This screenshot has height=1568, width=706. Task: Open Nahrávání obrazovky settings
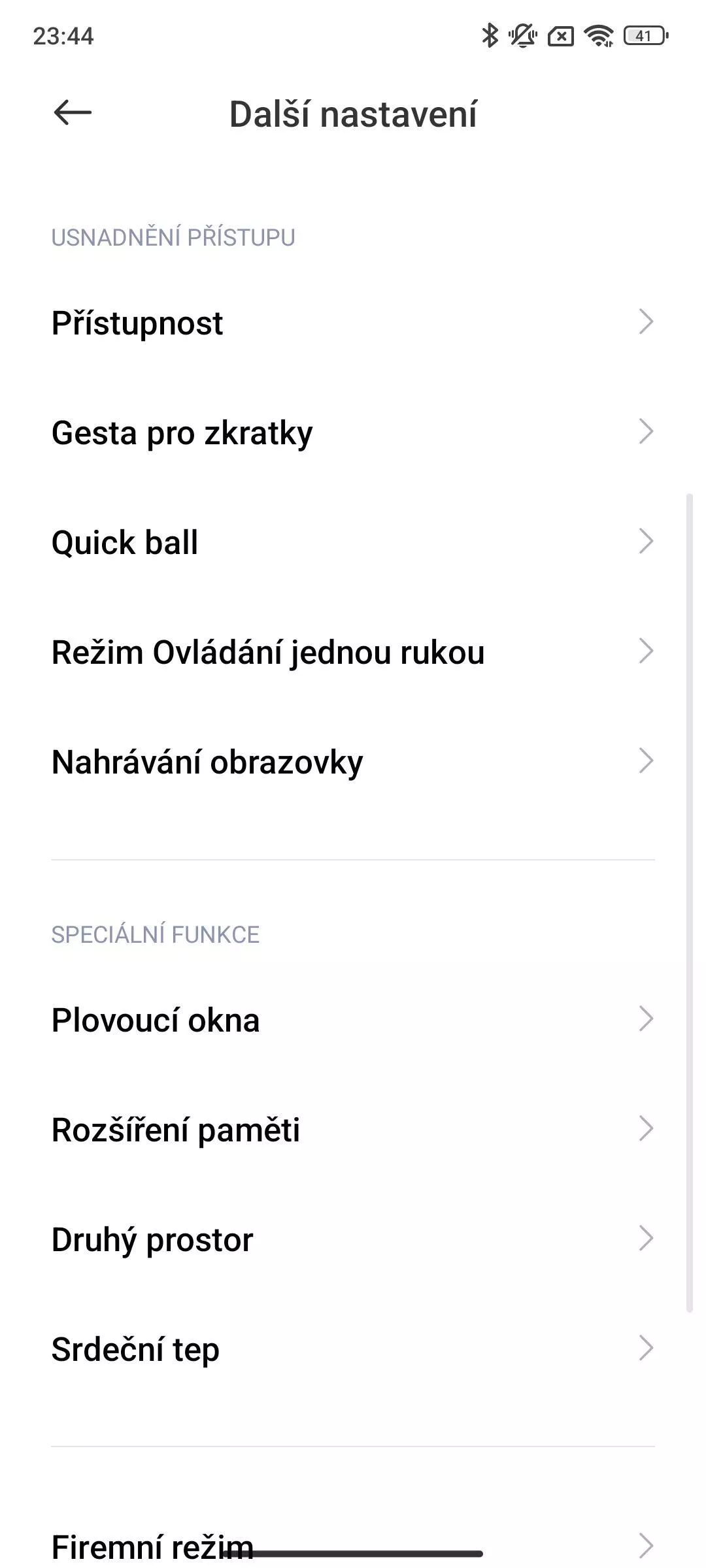pos(353,762)
